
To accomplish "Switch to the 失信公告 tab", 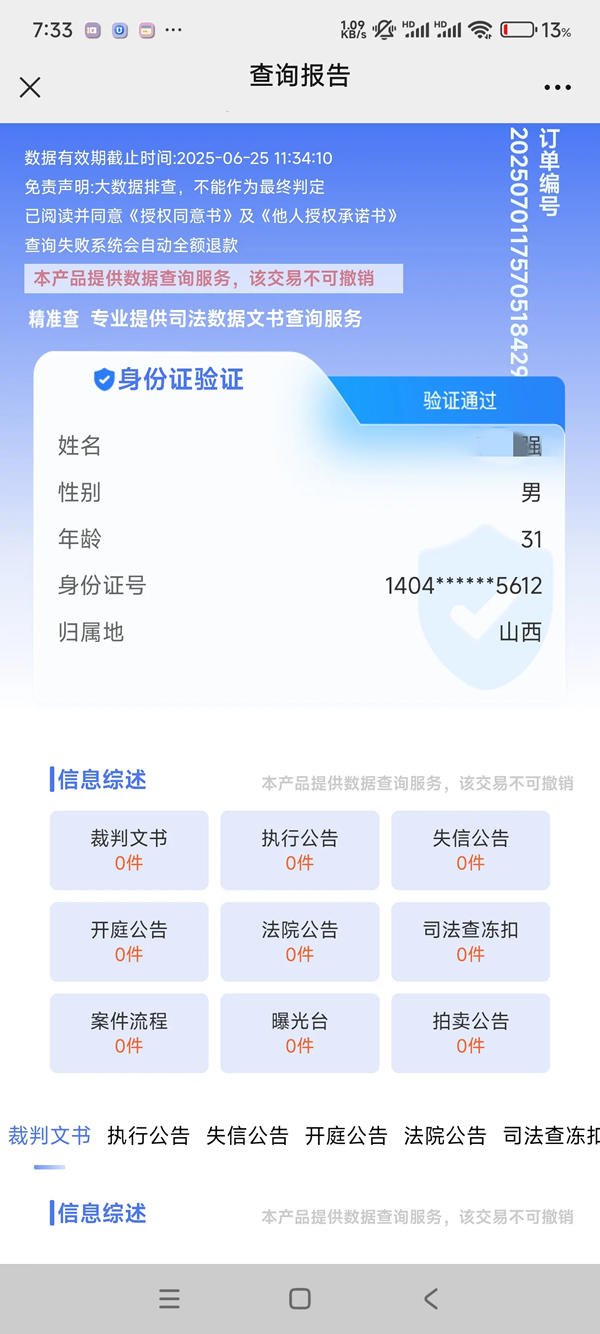I will point(247,1136).
